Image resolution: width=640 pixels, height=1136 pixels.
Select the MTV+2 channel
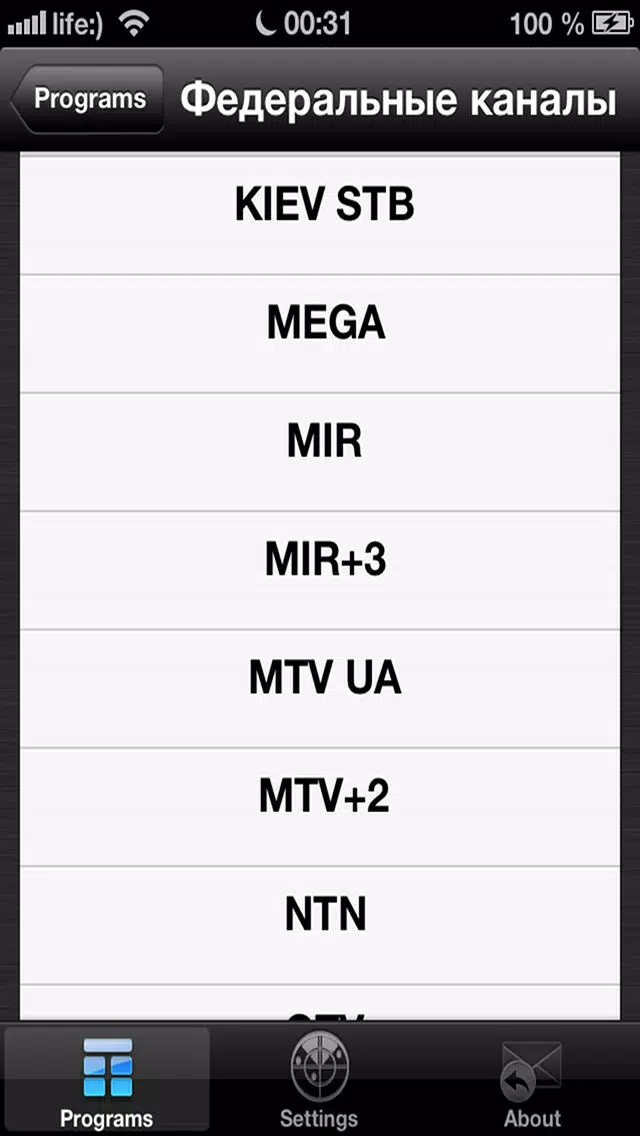(x=320, y=807)
